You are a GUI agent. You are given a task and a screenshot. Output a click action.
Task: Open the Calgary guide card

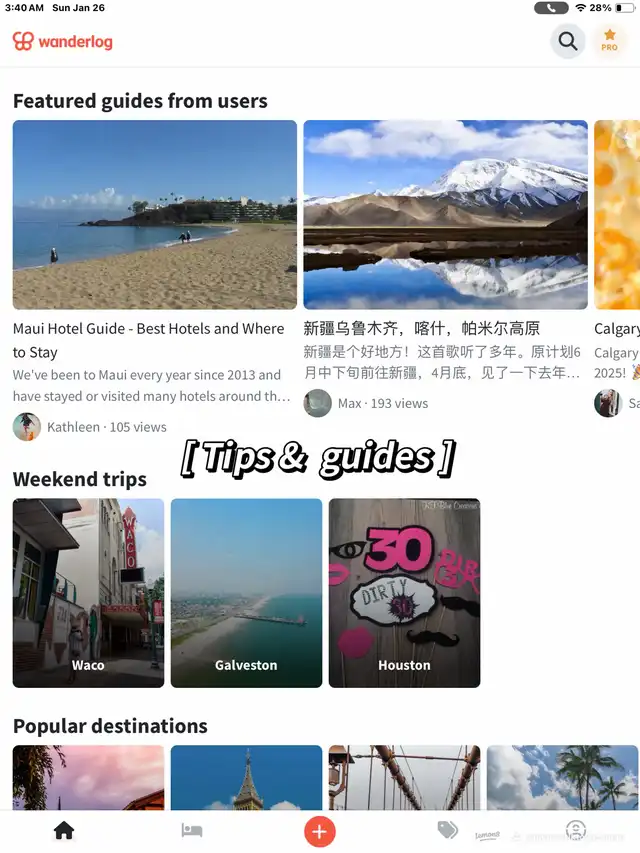pos(617,216)
